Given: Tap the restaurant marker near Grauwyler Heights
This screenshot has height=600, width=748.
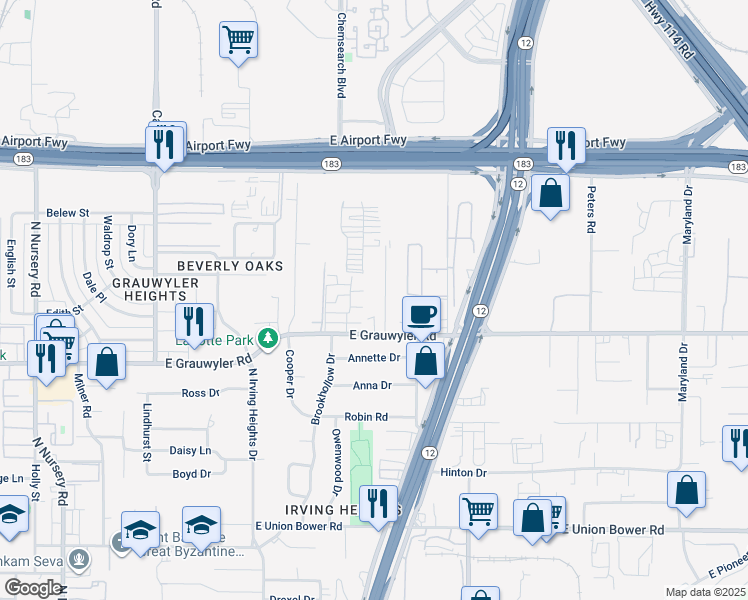Looking at the screenshot, I should click(x=195, y=322).
